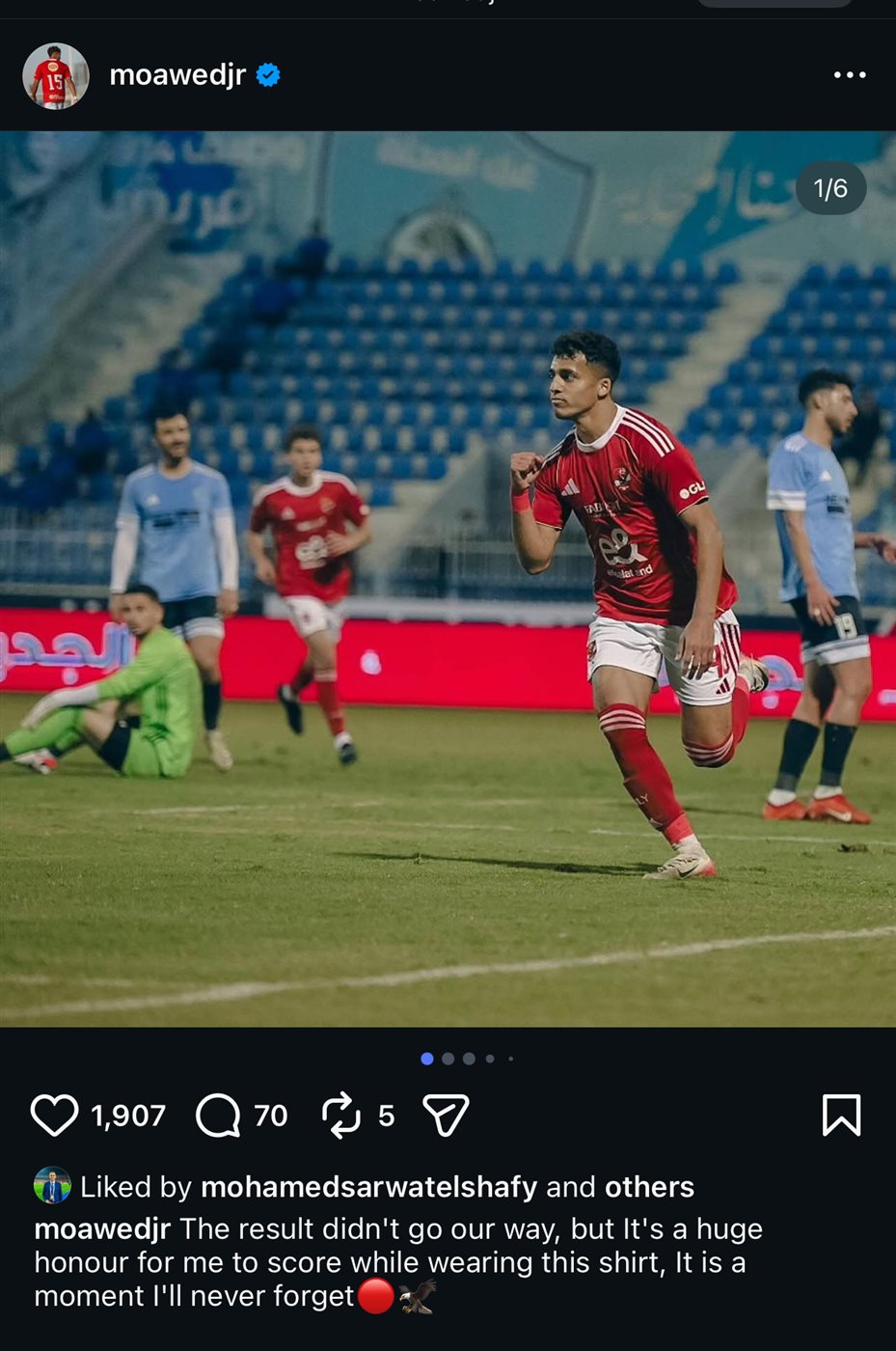Open the moawedjr username link
The height and width of the screenshot is (1351, 896).
click(x=177, y=74)
